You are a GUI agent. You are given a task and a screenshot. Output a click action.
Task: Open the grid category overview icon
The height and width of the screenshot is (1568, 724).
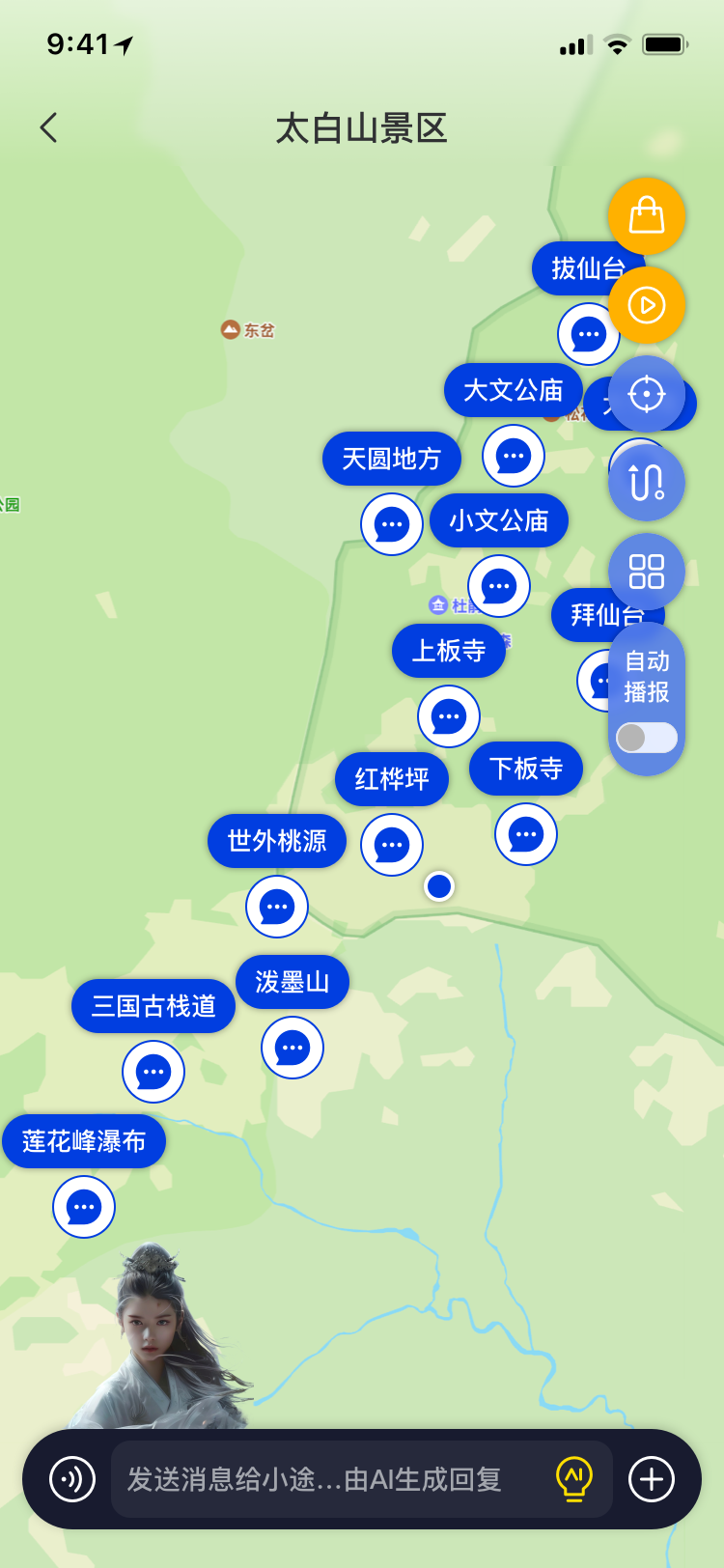647,571
